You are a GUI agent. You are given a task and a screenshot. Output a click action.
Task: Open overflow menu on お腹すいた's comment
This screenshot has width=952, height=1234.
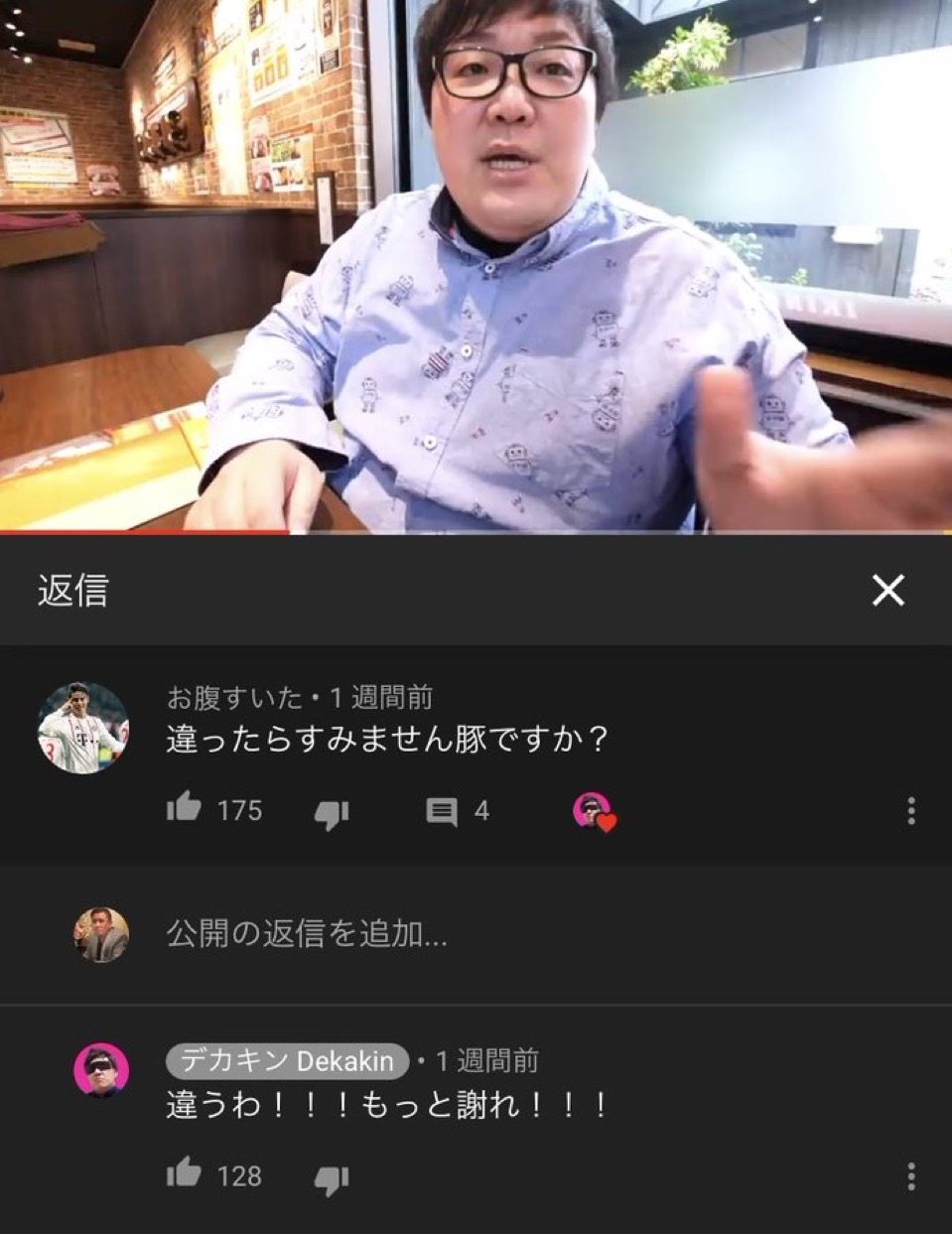[x=910, y=811]
